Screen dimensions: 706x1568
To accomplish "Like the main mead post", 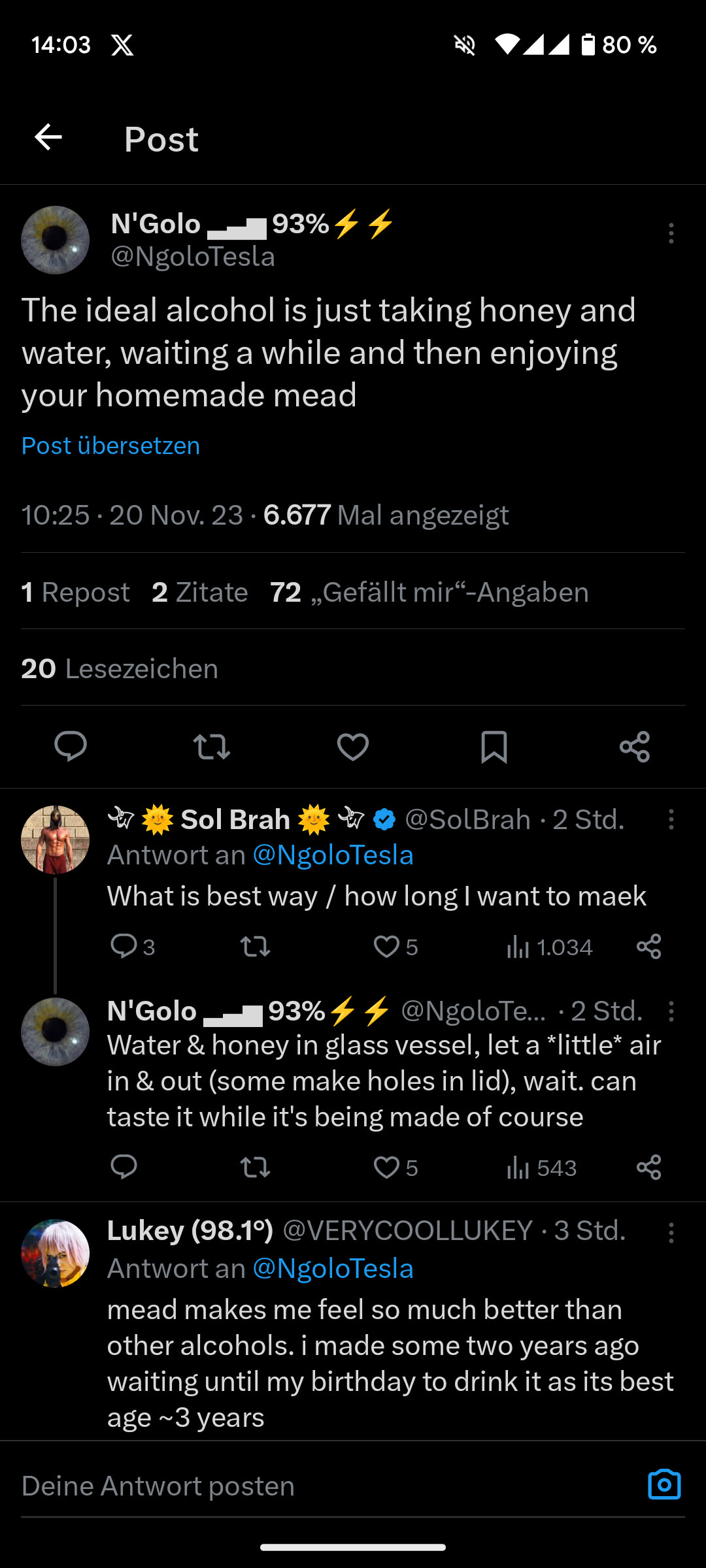I will pyautogui.click(x=353, y=746).
